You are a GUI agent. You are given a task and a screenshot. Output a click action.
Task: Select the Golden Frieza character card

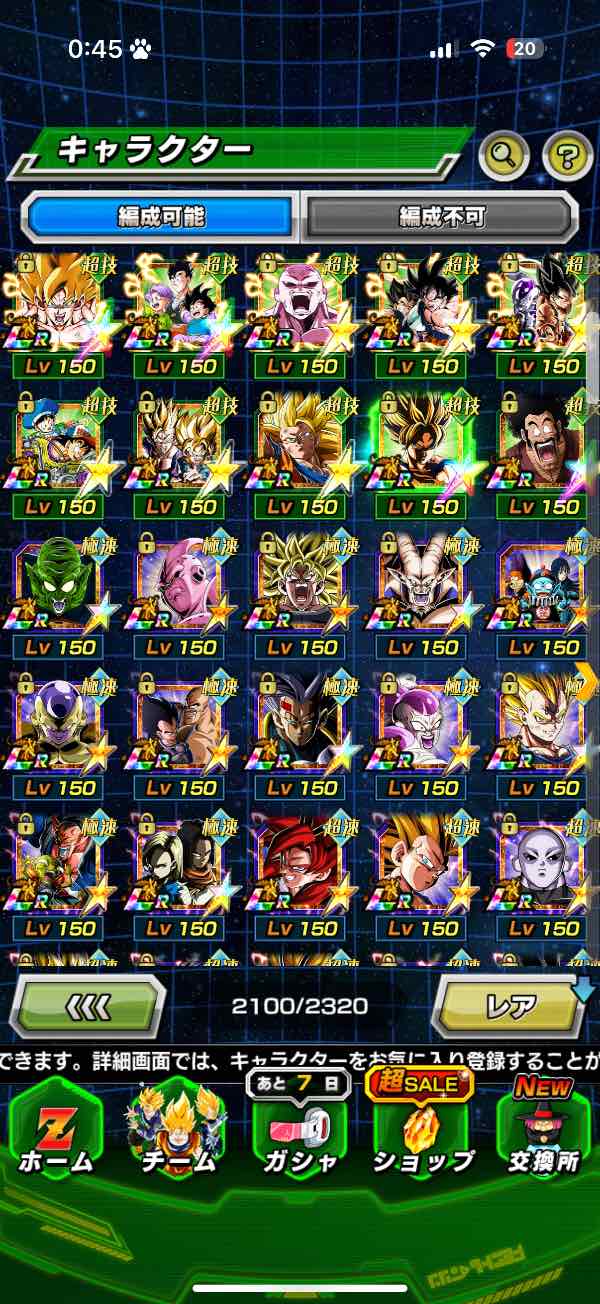coord(60,728)
